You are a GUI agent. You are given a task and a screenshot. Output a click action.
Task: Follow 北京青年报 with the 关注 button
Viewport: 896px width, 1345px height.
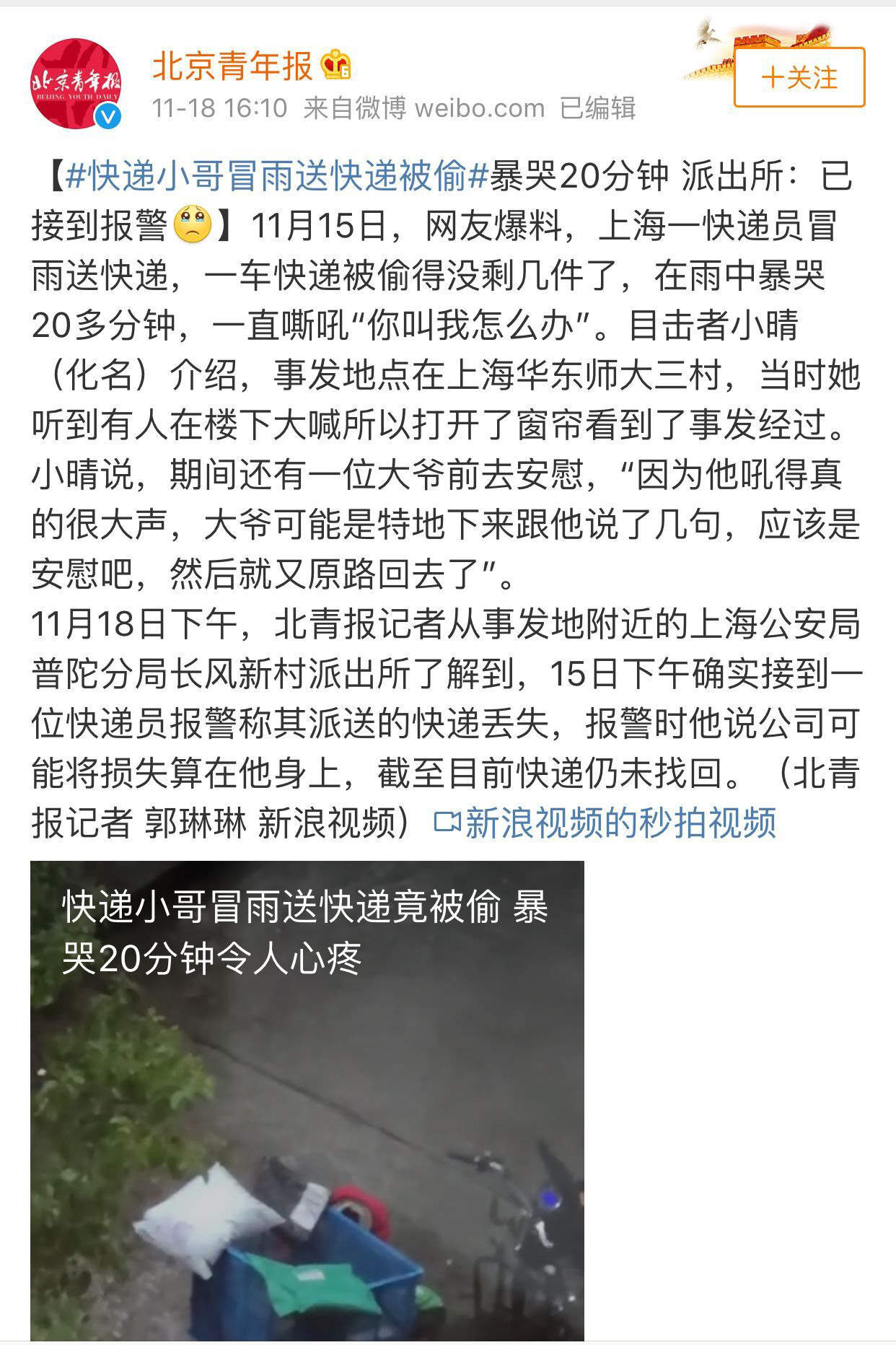799,77
